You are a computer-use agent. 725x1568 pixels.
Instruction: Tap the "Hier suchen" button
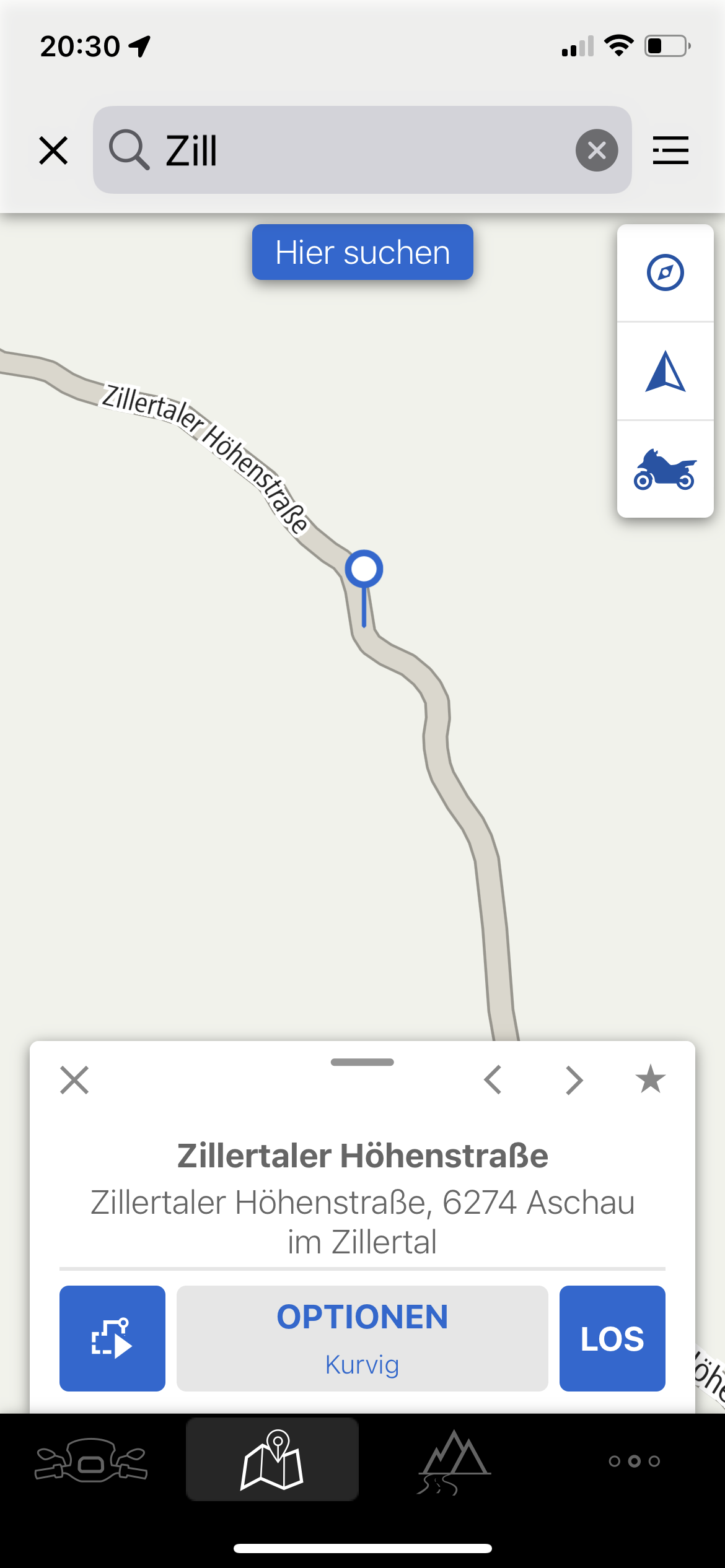(362, 252)
